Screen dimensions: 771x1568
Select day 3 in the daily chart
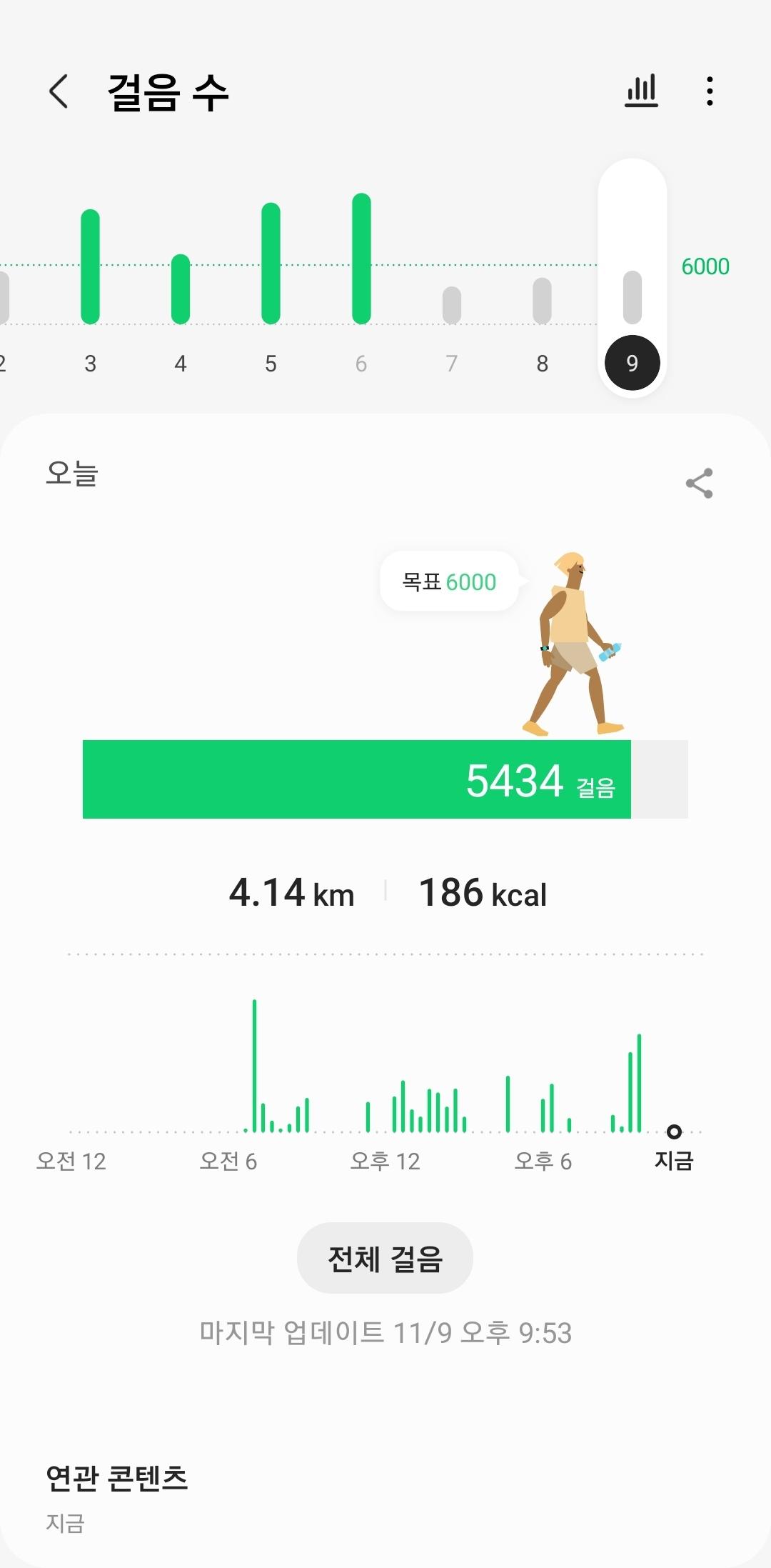pos(91,286)
